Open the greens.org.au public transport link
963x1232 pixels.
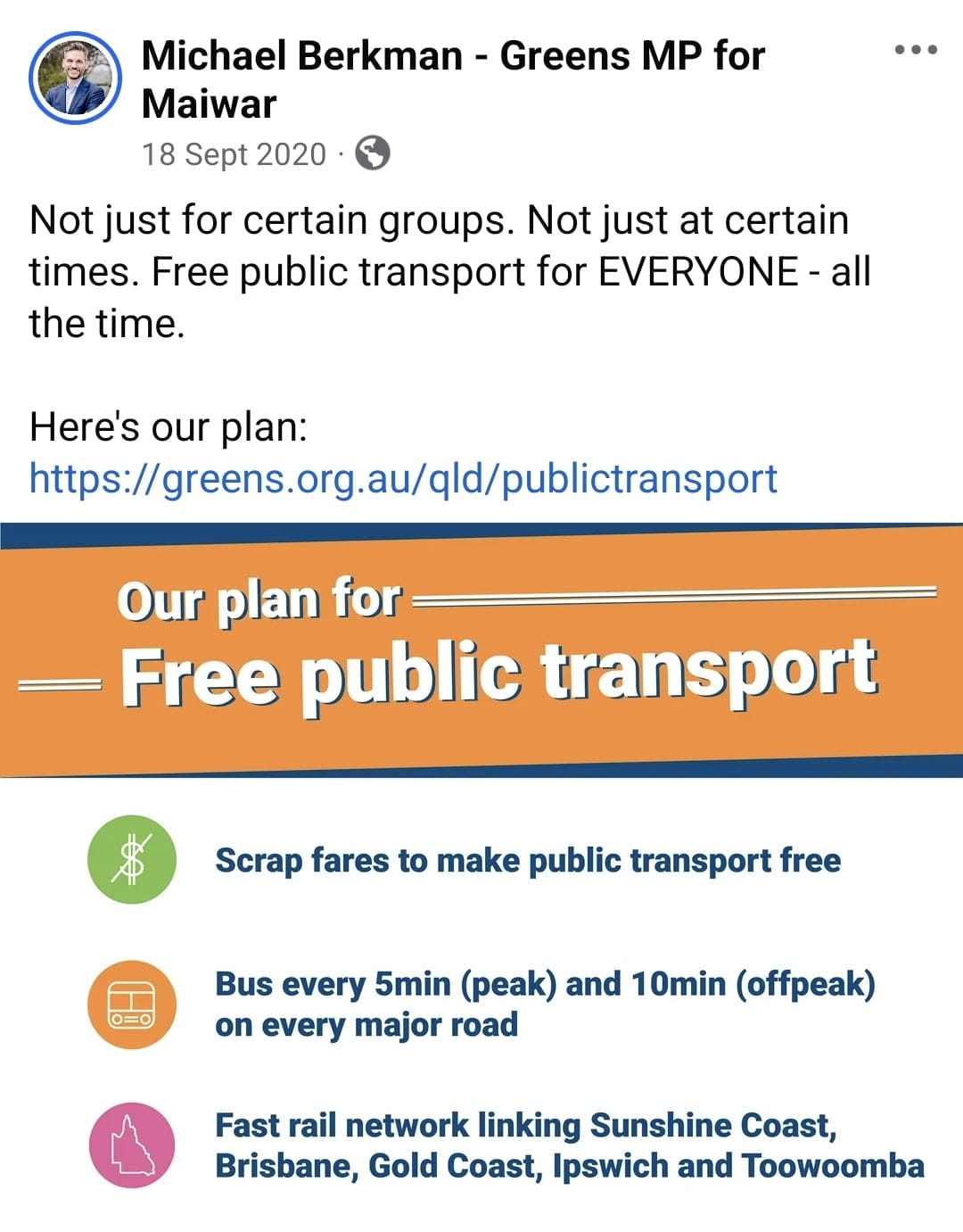(403, 478)
